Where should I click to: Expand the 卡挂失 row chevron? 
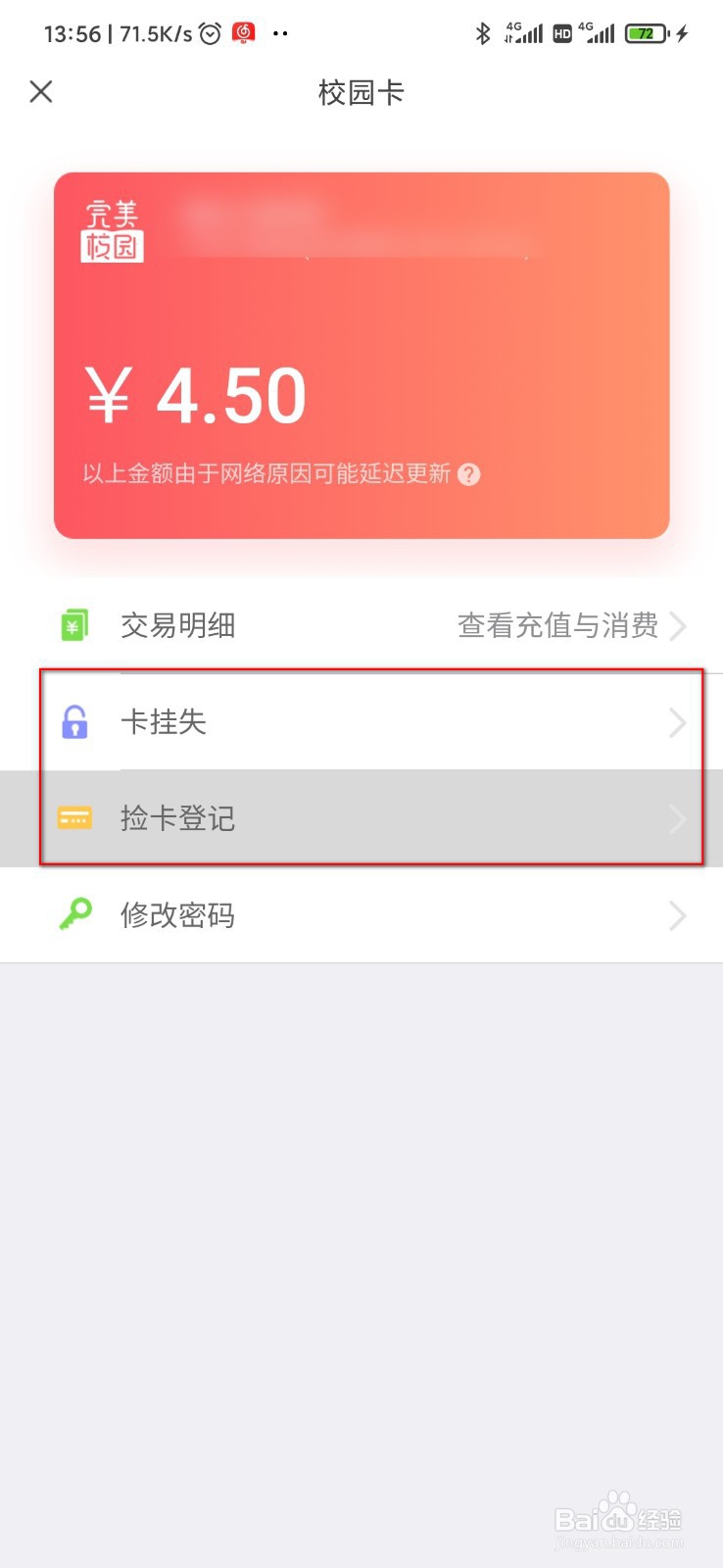[x=677, y=722]
